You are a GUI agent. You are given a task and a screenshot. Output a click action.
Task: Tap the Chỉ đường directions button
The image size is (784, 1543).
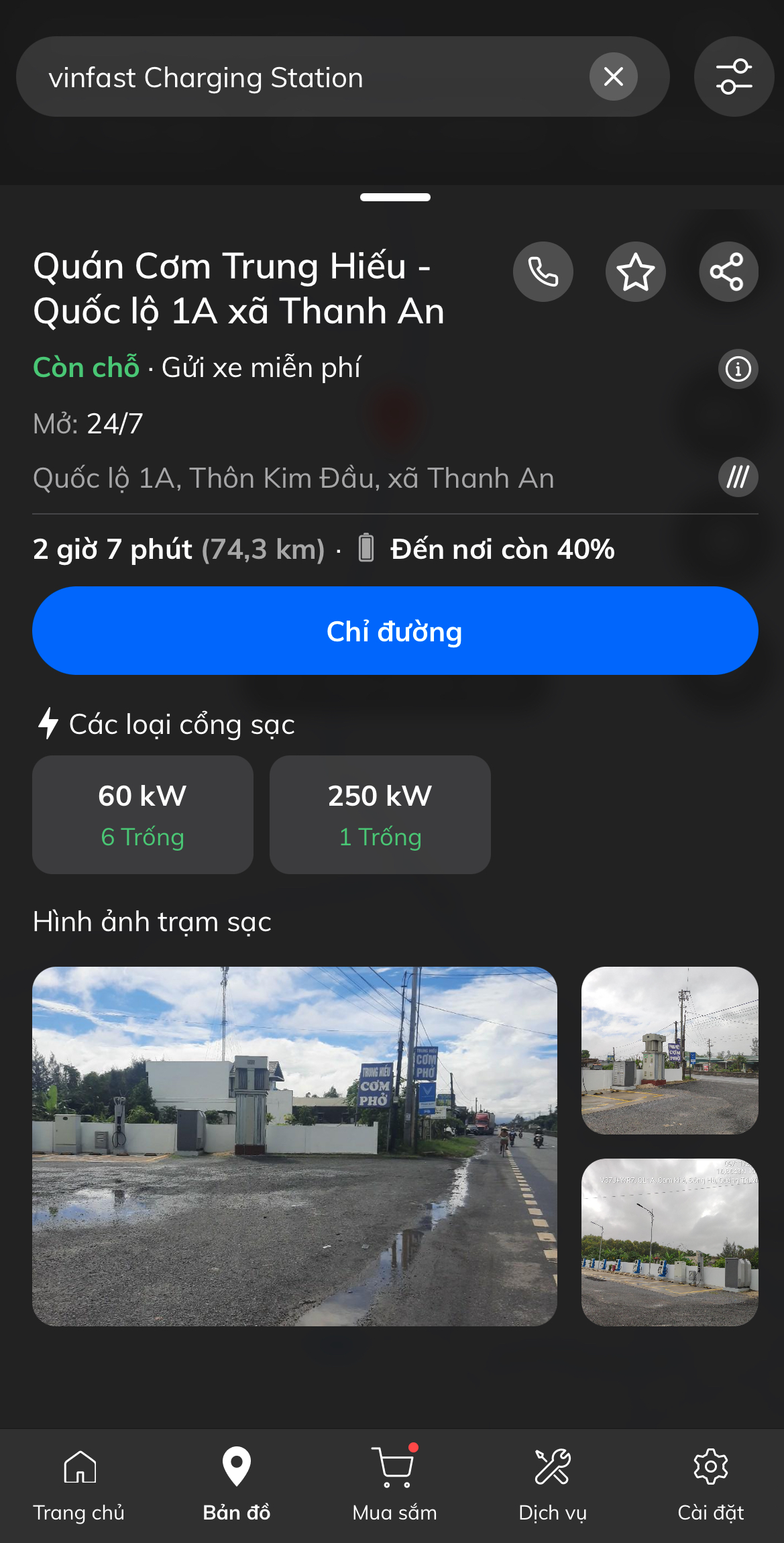[x=395, y=631]
